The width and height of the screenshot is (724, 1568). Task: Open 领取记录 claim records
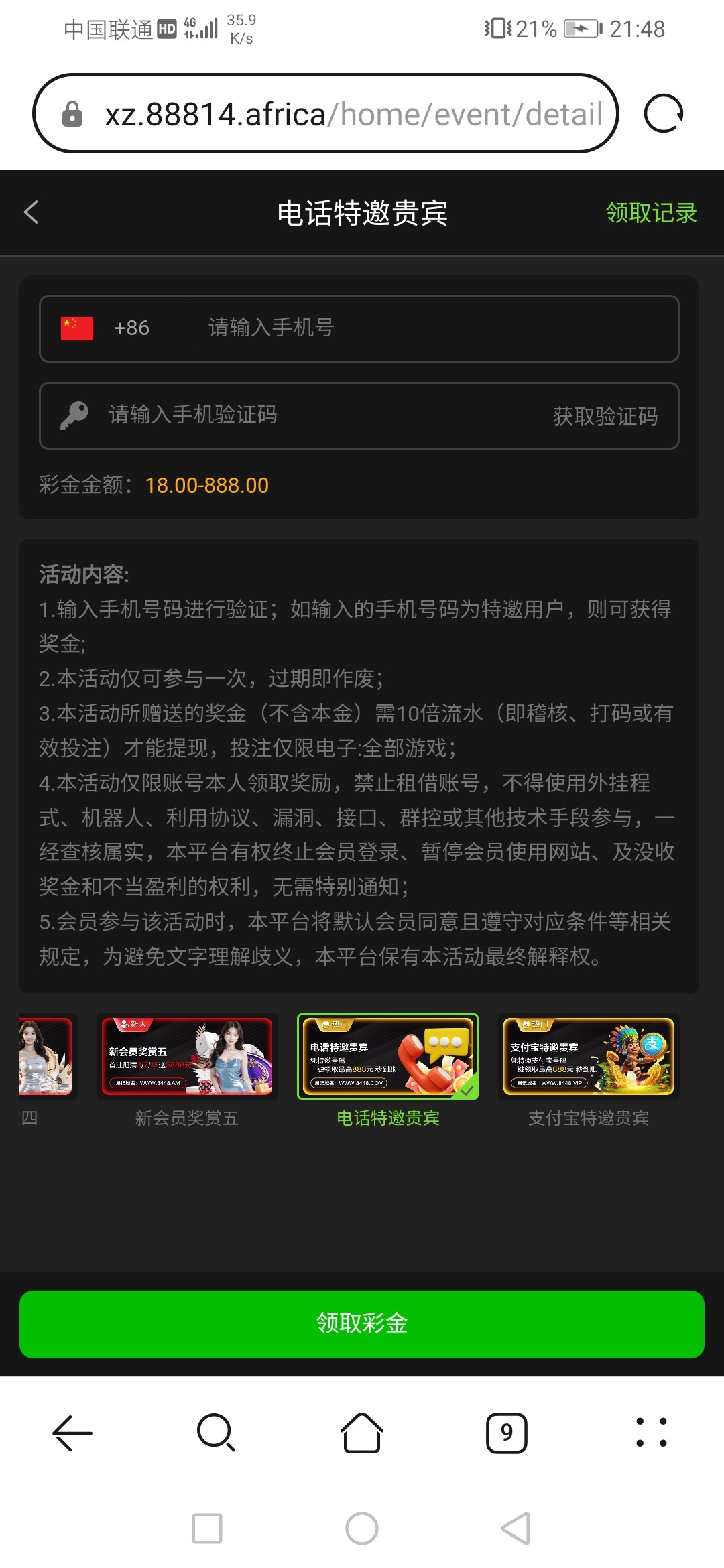pos(651,213)
